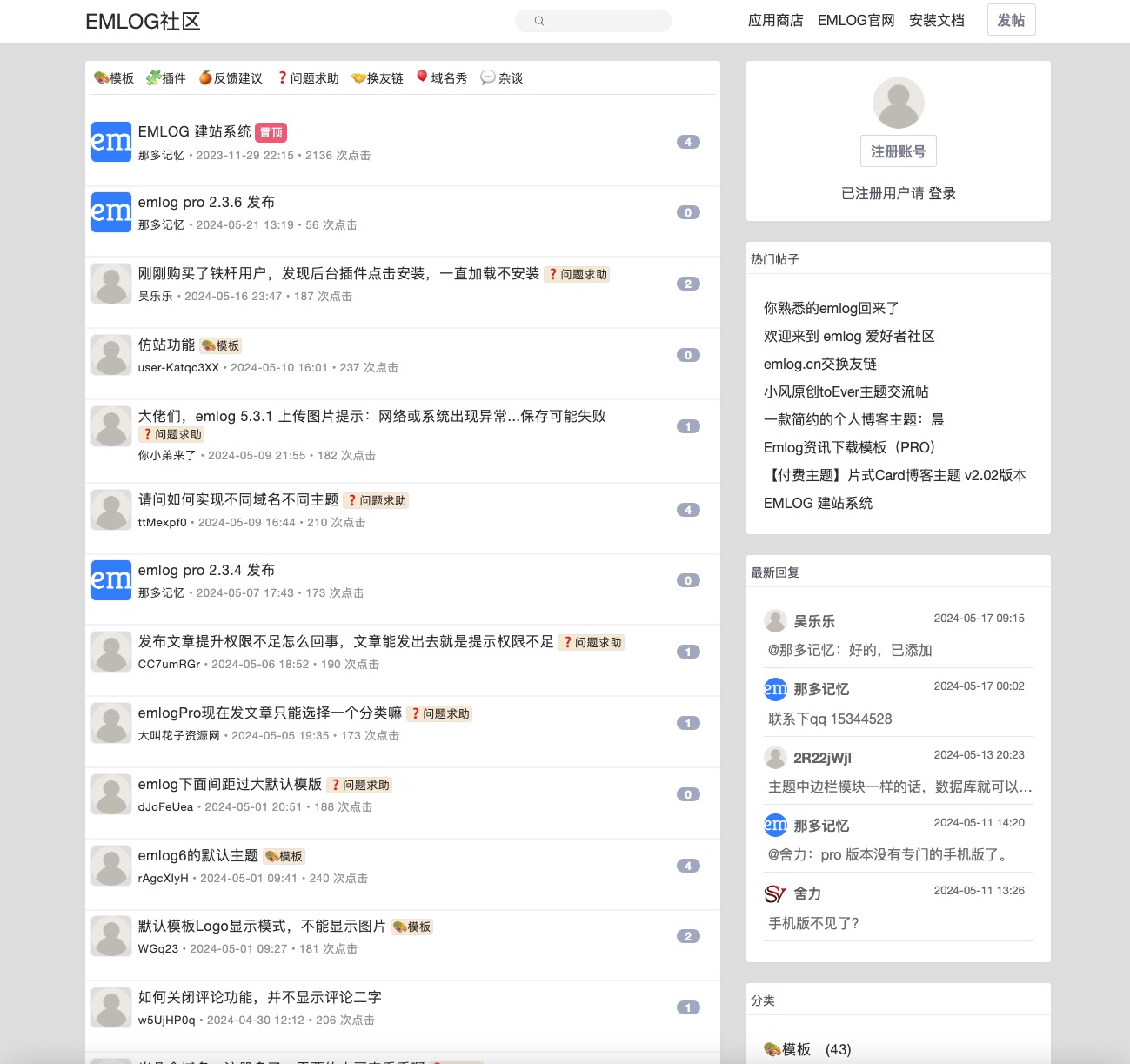Open hot post Emlog资讯下载模板（PRO）
This screenshot has height=1064, width=1130.
tap(848, 447)
